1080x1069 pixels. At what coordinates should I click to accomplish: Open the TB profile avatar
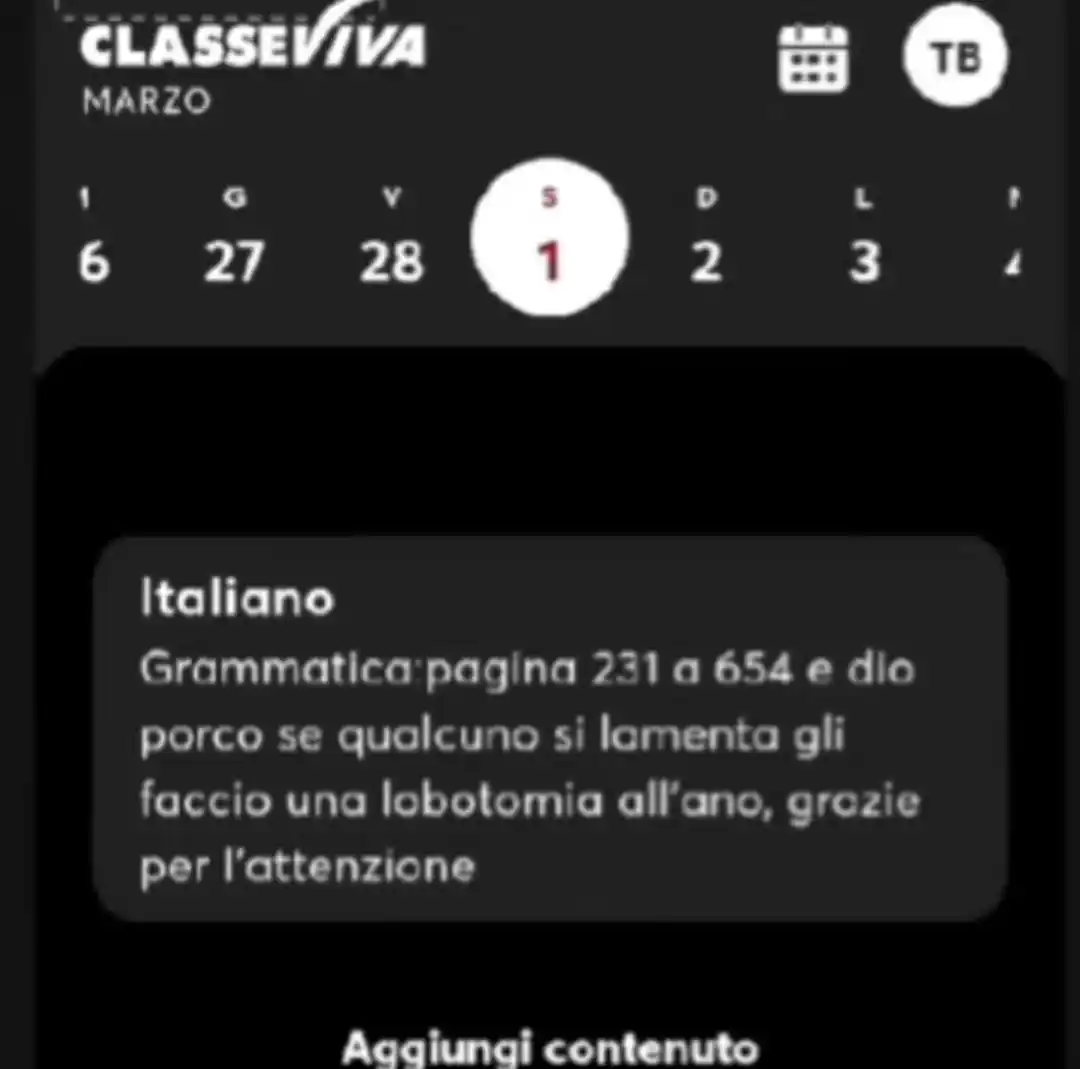[x=955, y=58]
